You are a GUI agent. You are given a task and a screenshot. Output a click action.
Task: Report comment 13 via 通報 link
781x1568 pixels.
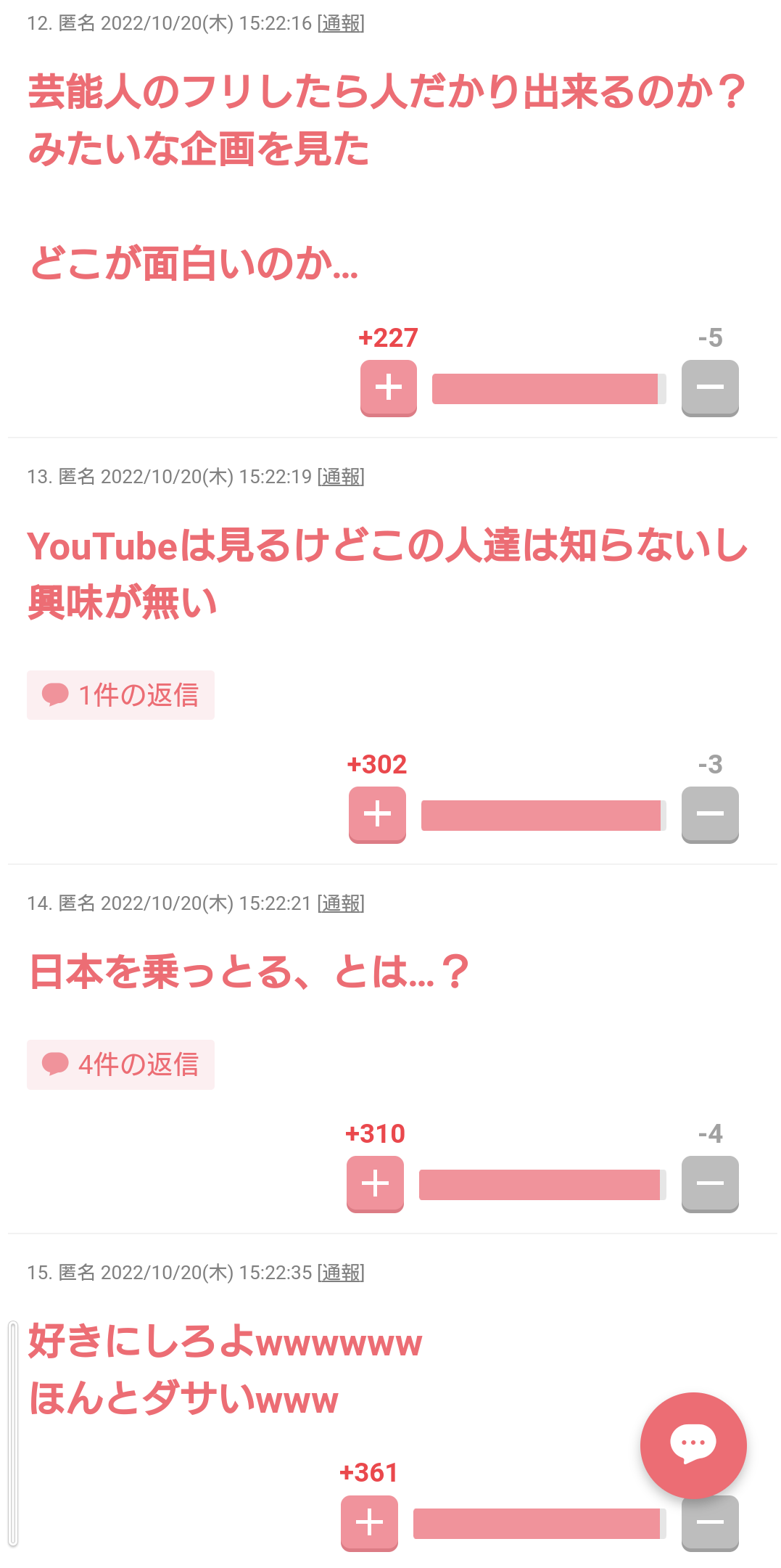pyautogui.click(x=341, y=477)
